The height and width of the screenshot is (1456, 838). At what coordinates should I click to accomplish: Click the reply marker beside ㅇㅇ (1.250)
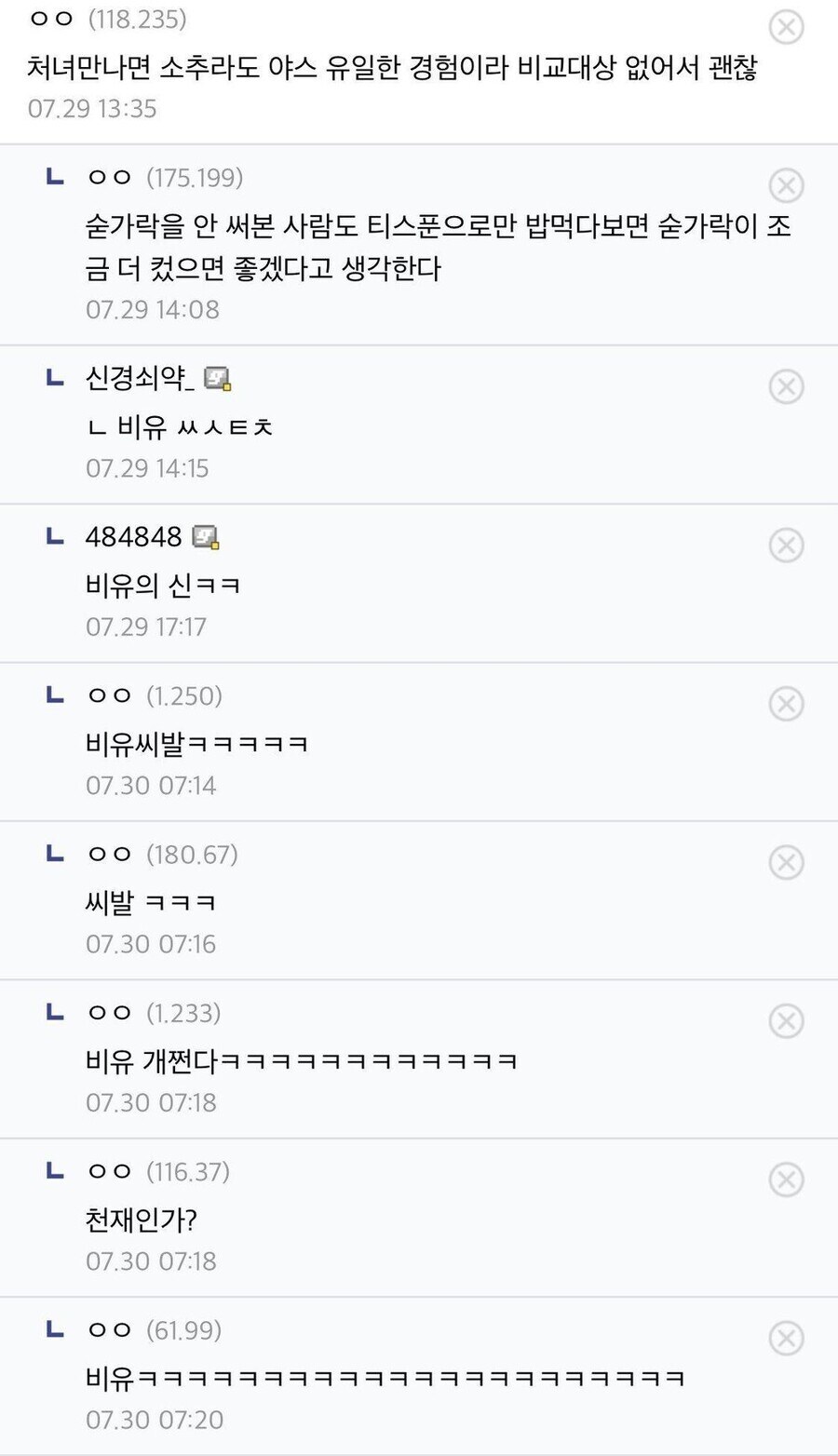53,694
